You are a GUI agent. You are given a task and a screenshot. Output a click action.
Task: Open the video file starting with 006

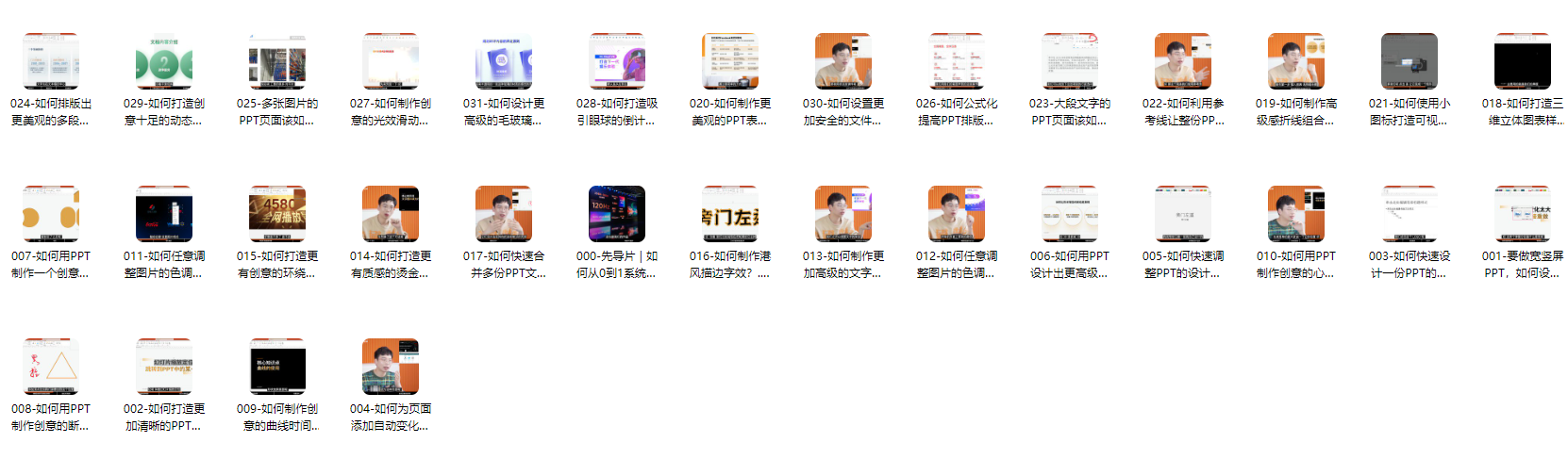(1070, 215)
